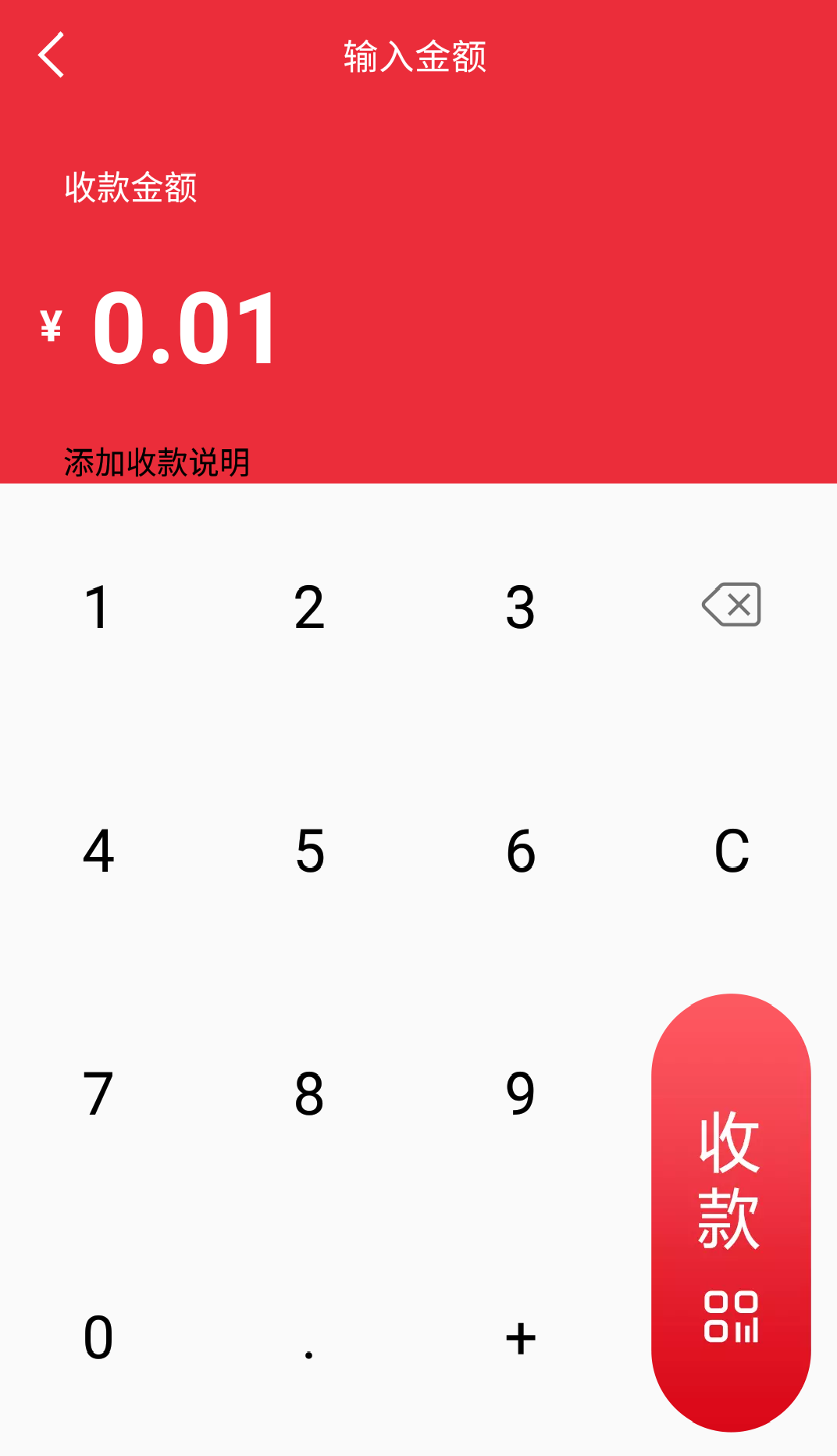The width and height of the screenshot is (837, 1456).
Task: Delete last digit with backspace key
Action: tap(732, 605)
